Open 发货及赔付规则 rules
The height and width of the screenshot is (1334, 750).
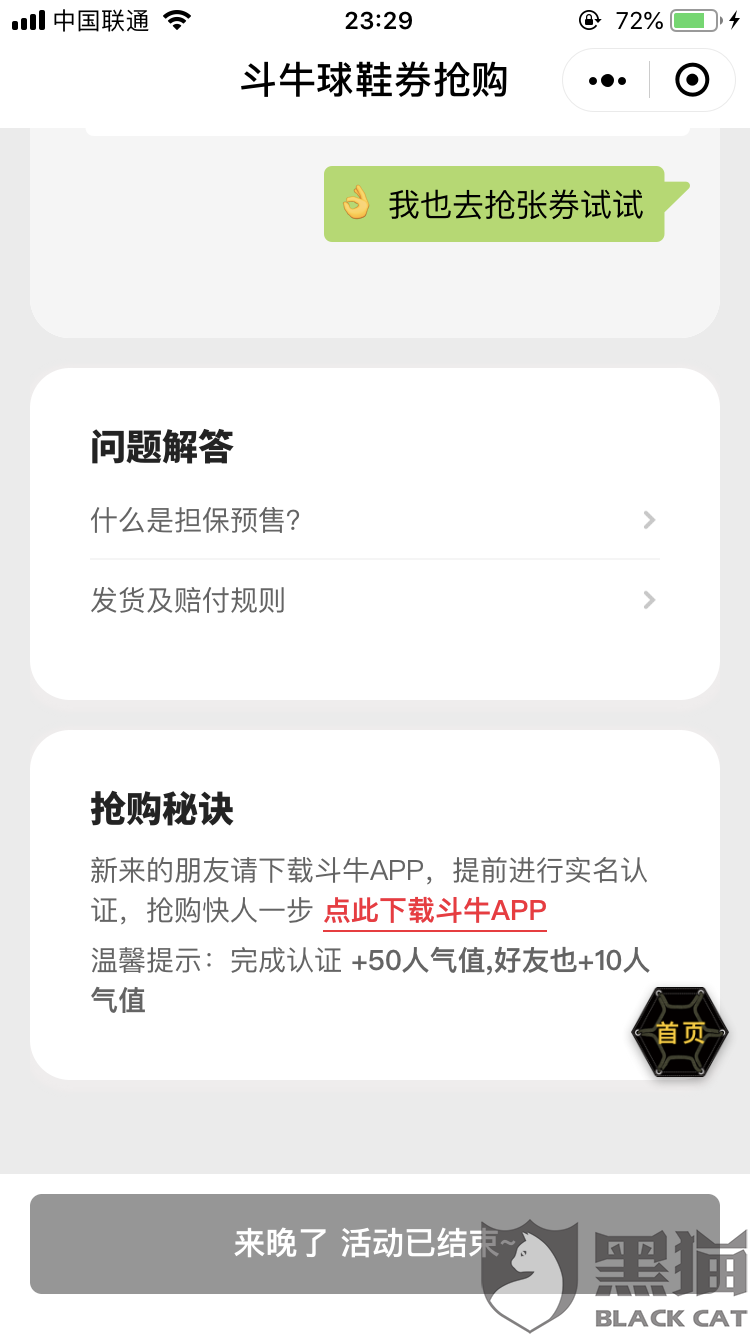374,600
